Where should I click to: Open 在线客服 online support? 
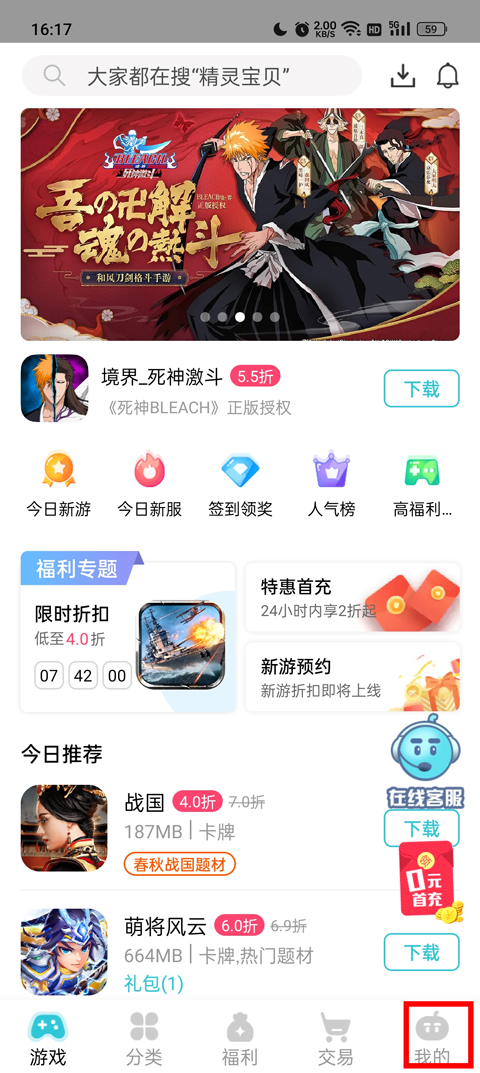tap(426, 762)
